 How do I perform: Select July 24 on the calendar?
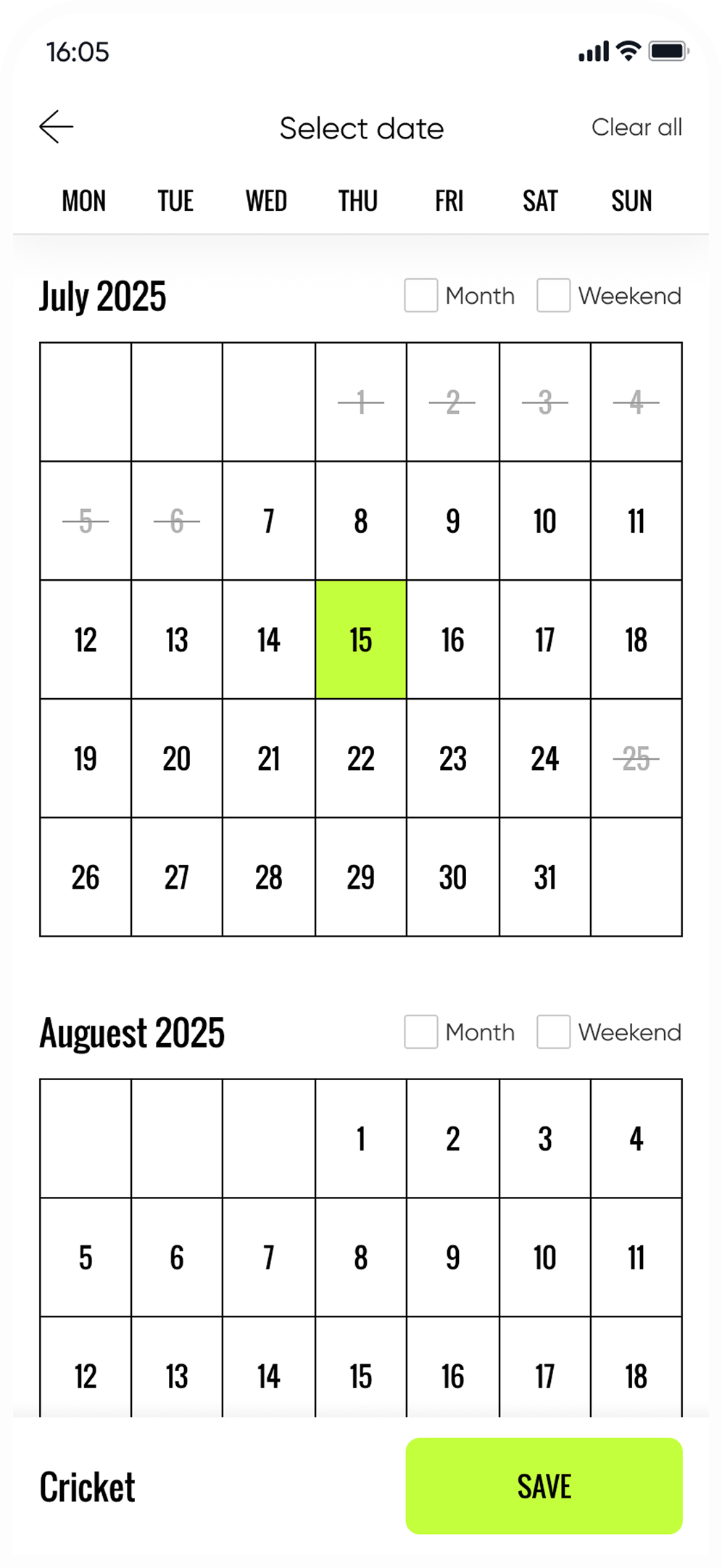(x=545, y=758)
